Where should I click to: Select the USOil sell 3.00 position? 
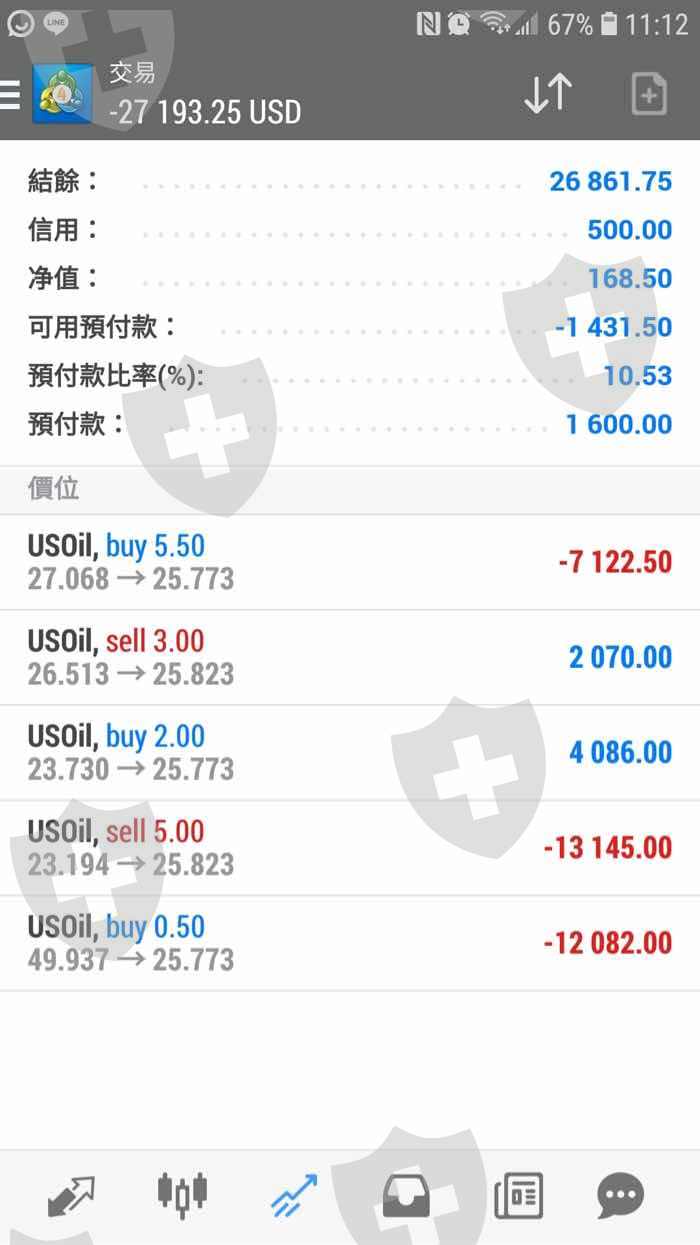[x=350, y=657]
